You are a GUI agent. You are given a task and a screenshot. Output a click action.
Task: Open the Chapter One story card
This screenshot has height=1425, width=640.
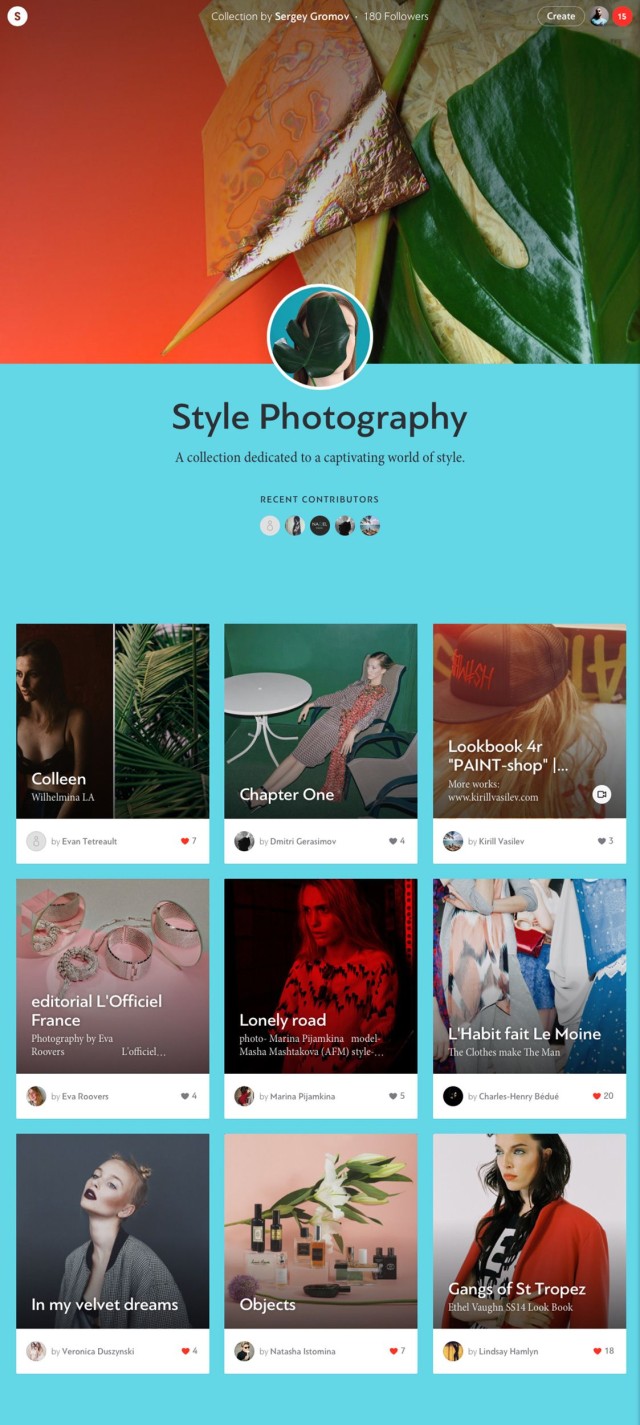tap(320, 720)
